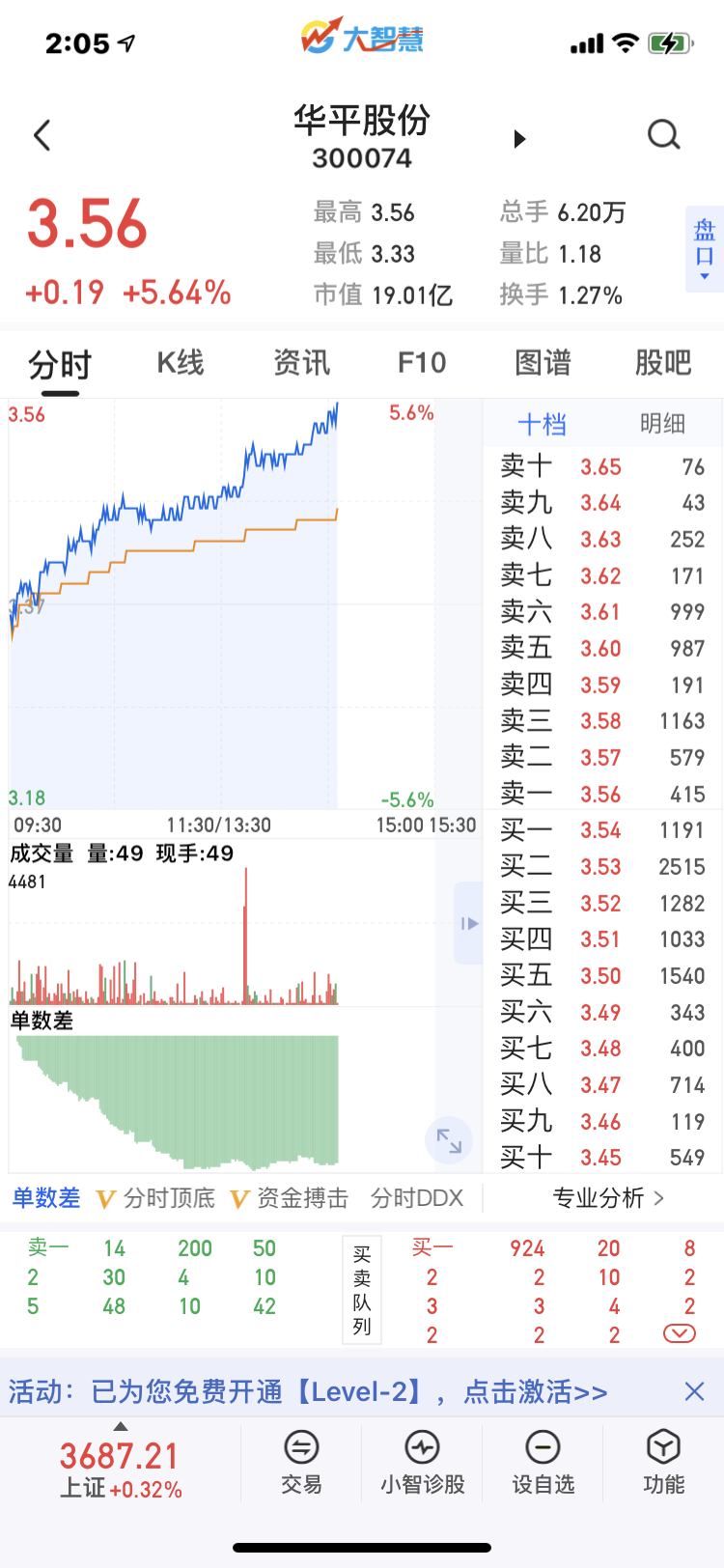Expand the 盘口 dropdown
Viewport: 724px width, 1568px height.
point(705,248)
